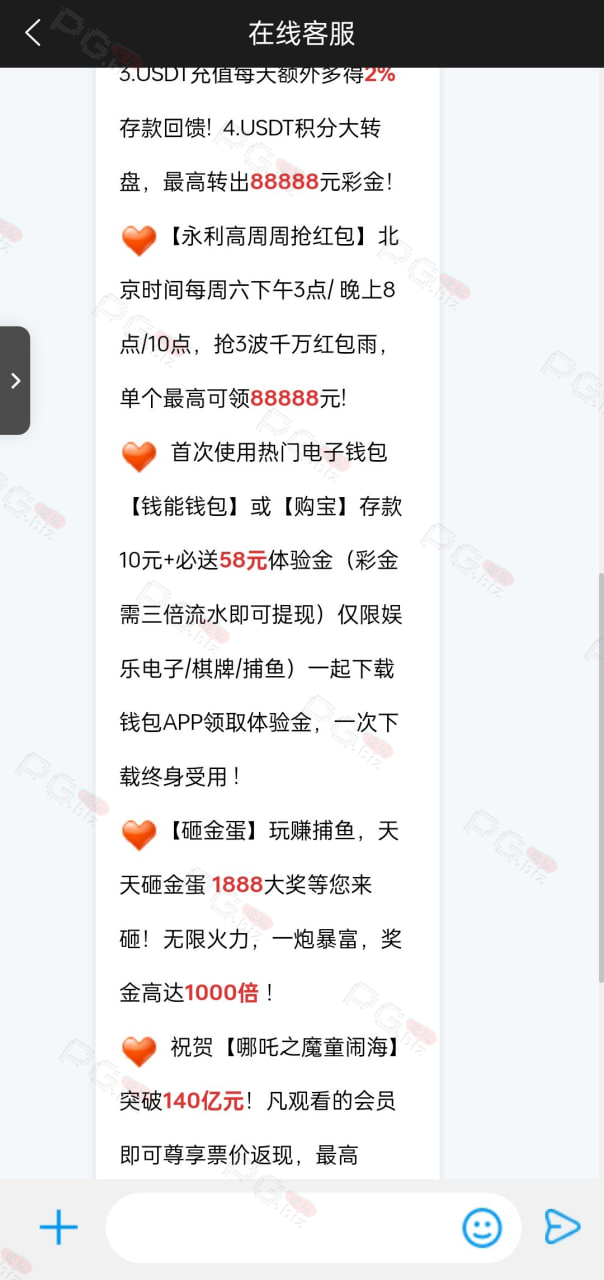
Task: Go back from the 在线客服 chat
Action: click(x=33, y=33)
